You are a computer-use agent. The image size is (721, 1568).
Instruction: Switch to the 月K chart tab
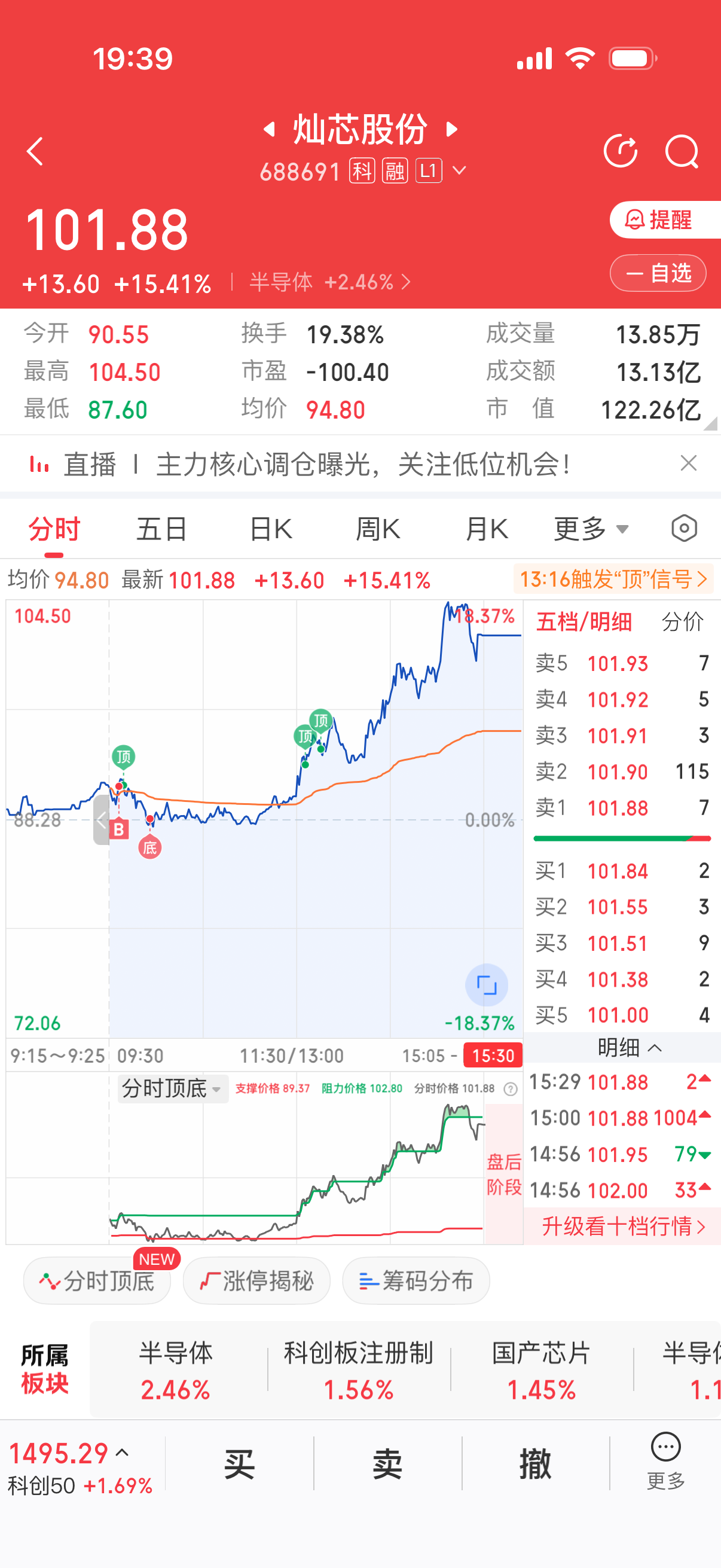point(486,529)
